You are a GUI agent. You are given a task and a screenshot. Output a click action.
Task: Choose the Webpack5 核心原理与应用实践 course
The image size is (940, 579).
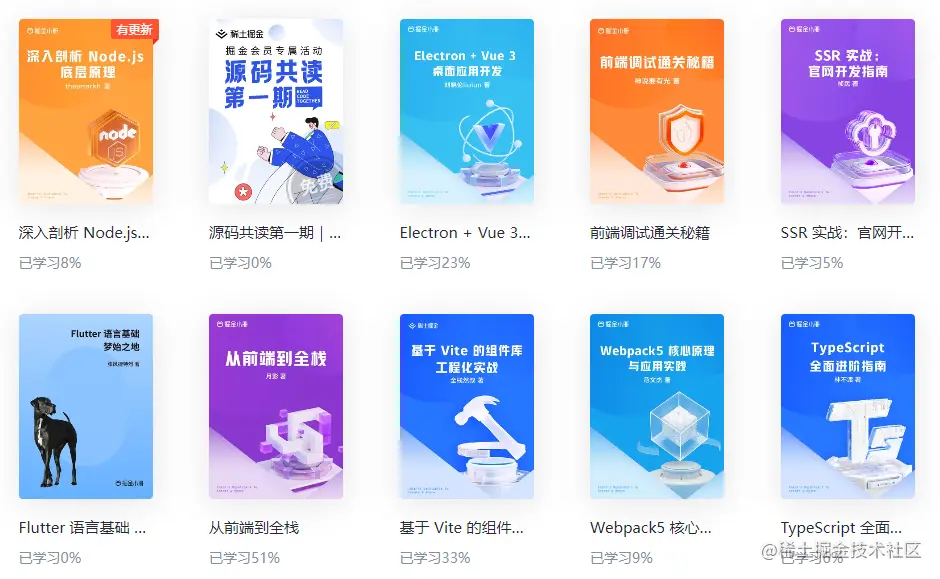click(657, 406)
